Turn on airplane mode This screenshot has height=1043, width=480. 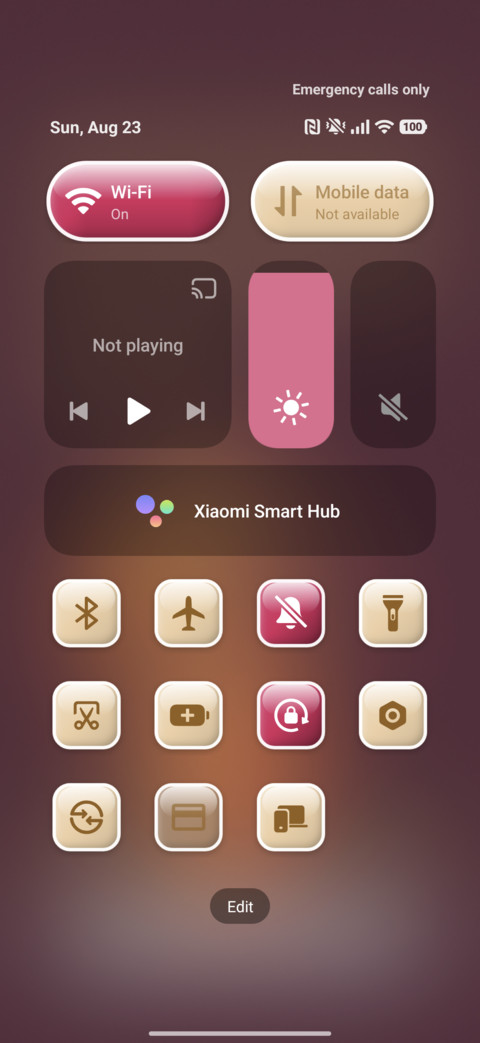tap(189, 613)
